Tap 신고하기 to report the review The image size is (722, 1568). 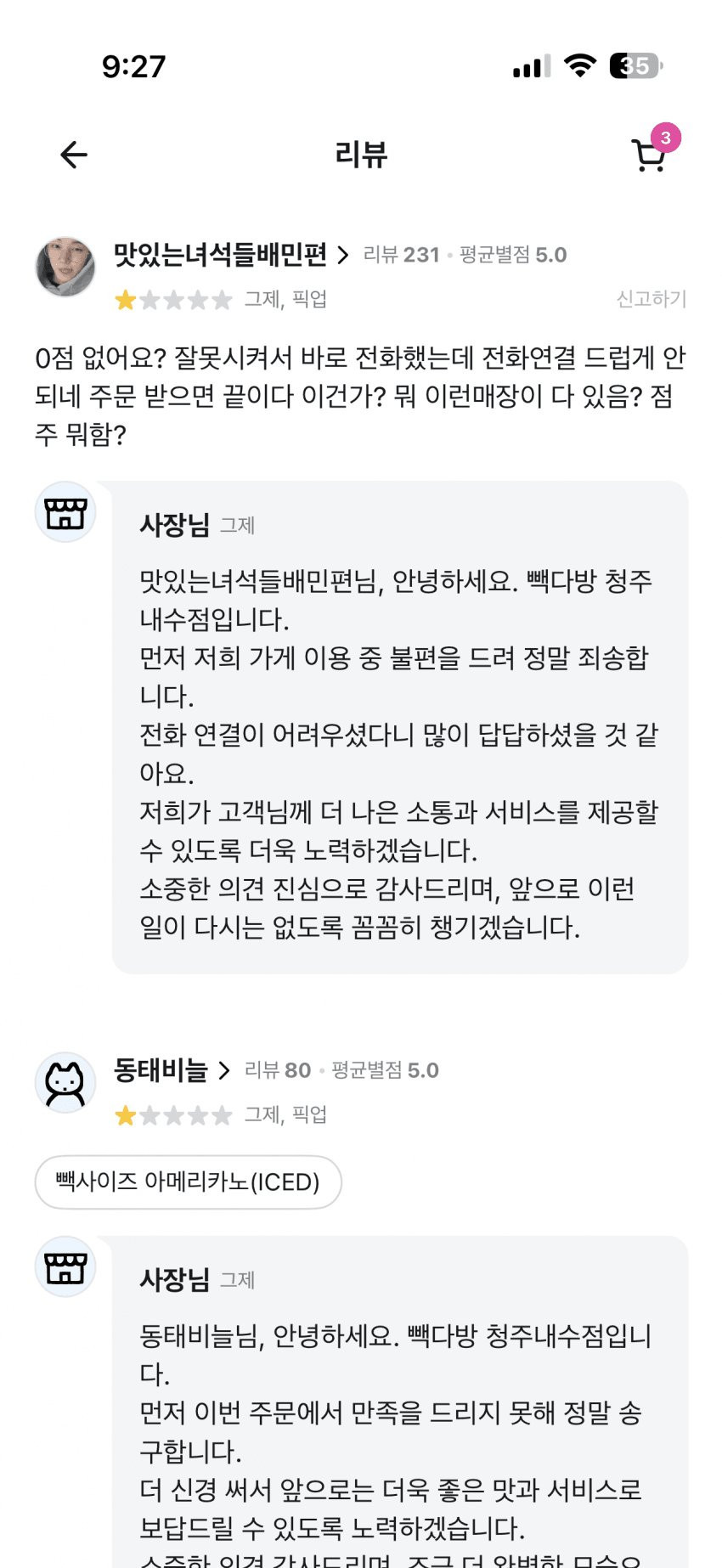651,299
